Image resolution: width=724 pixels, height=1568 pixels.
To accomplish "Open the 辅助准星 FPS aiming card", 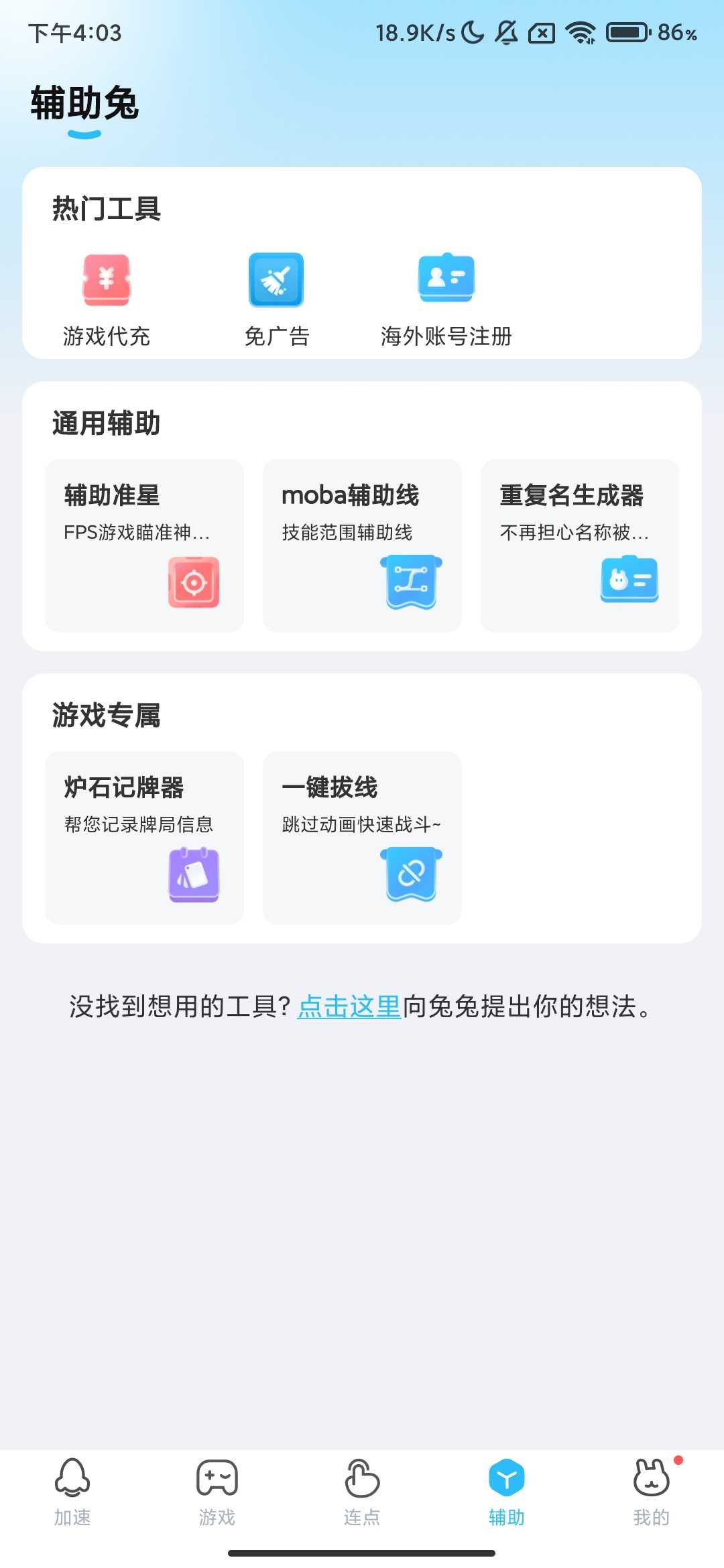I will [x=143, y=544].
